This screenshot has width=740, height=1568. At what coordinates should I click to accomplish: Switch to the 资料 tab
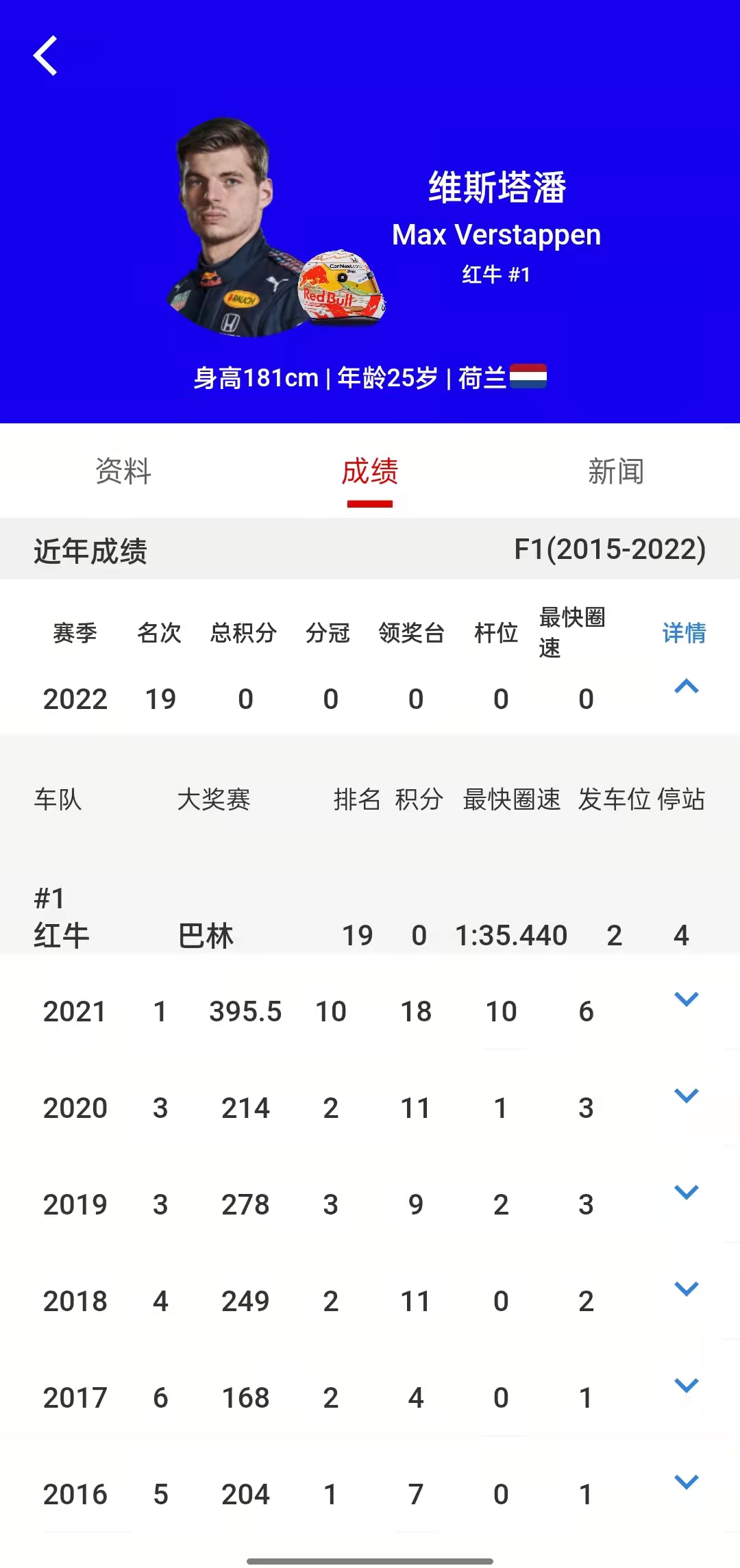(123, 471)
